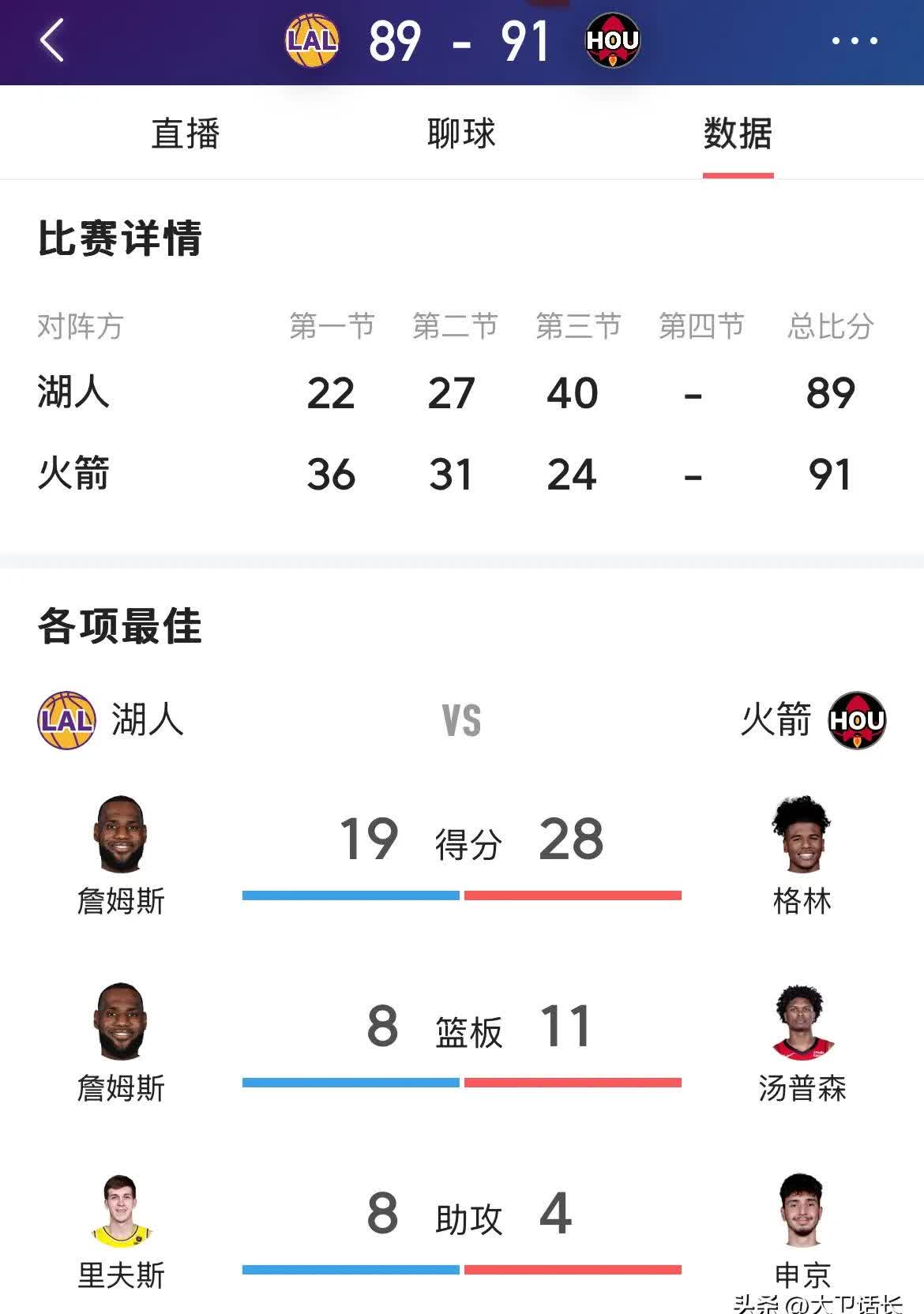Switch to the 聊球 tab
Screen dimensions: 924x1314
pos(461,133)
